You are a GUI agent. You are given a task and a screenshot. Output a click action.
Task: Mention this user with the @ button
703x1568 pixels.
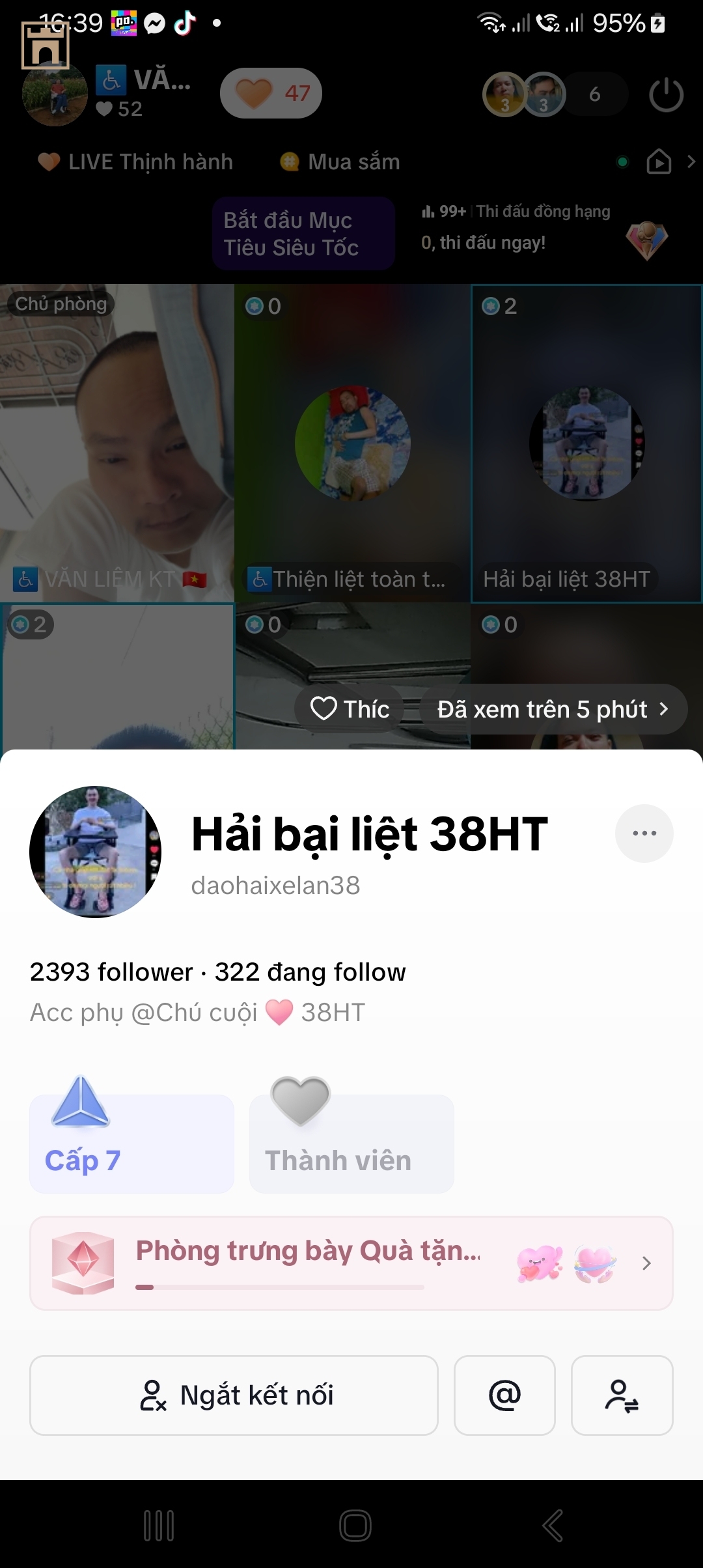(504, 1395)
